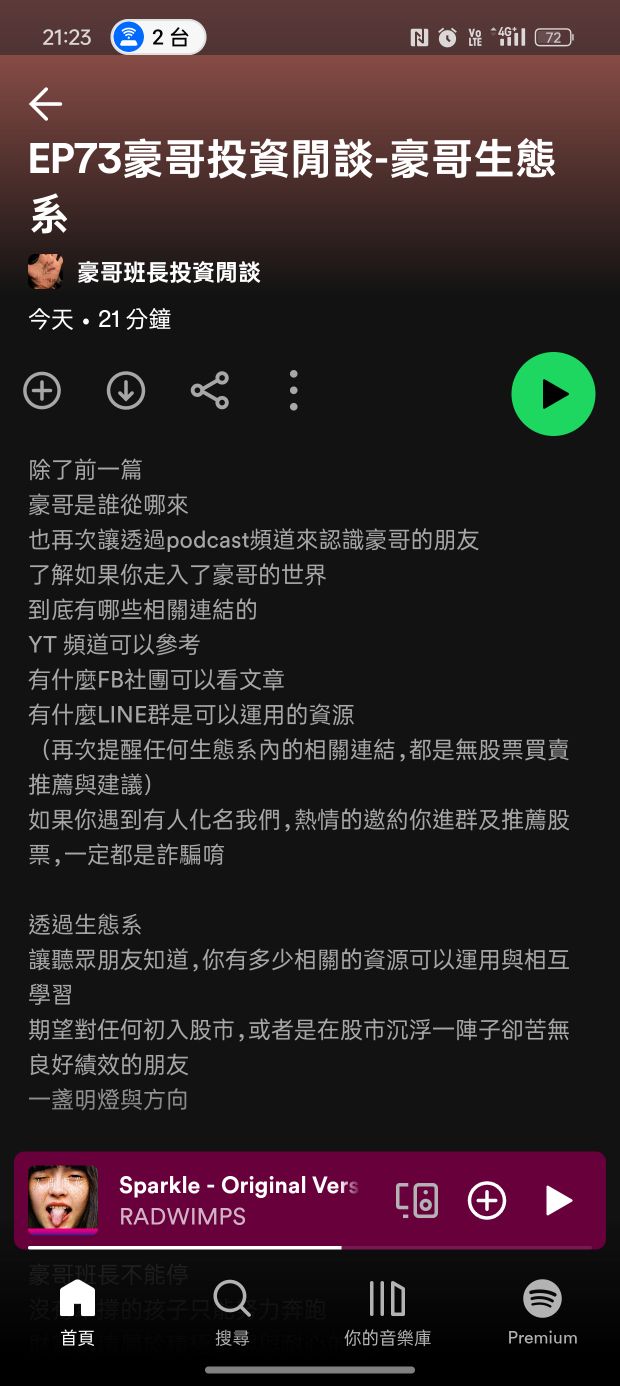Open the Premium tab
Screen dimensions: 620x1386
coord(542,1313)
